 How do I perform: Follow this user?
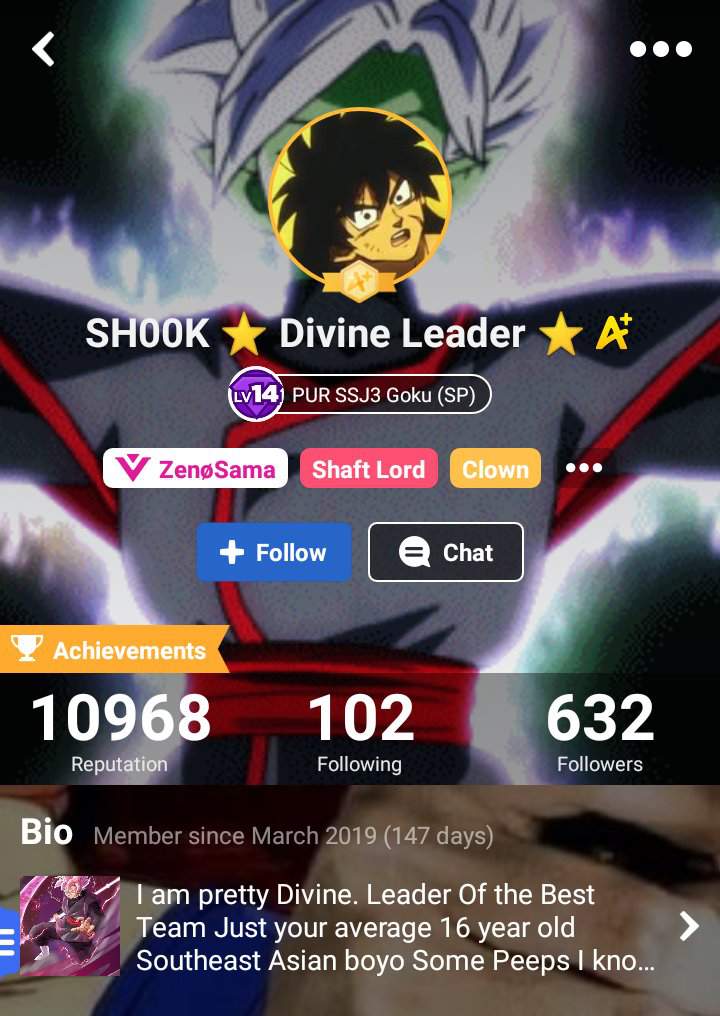coord(274,552)
